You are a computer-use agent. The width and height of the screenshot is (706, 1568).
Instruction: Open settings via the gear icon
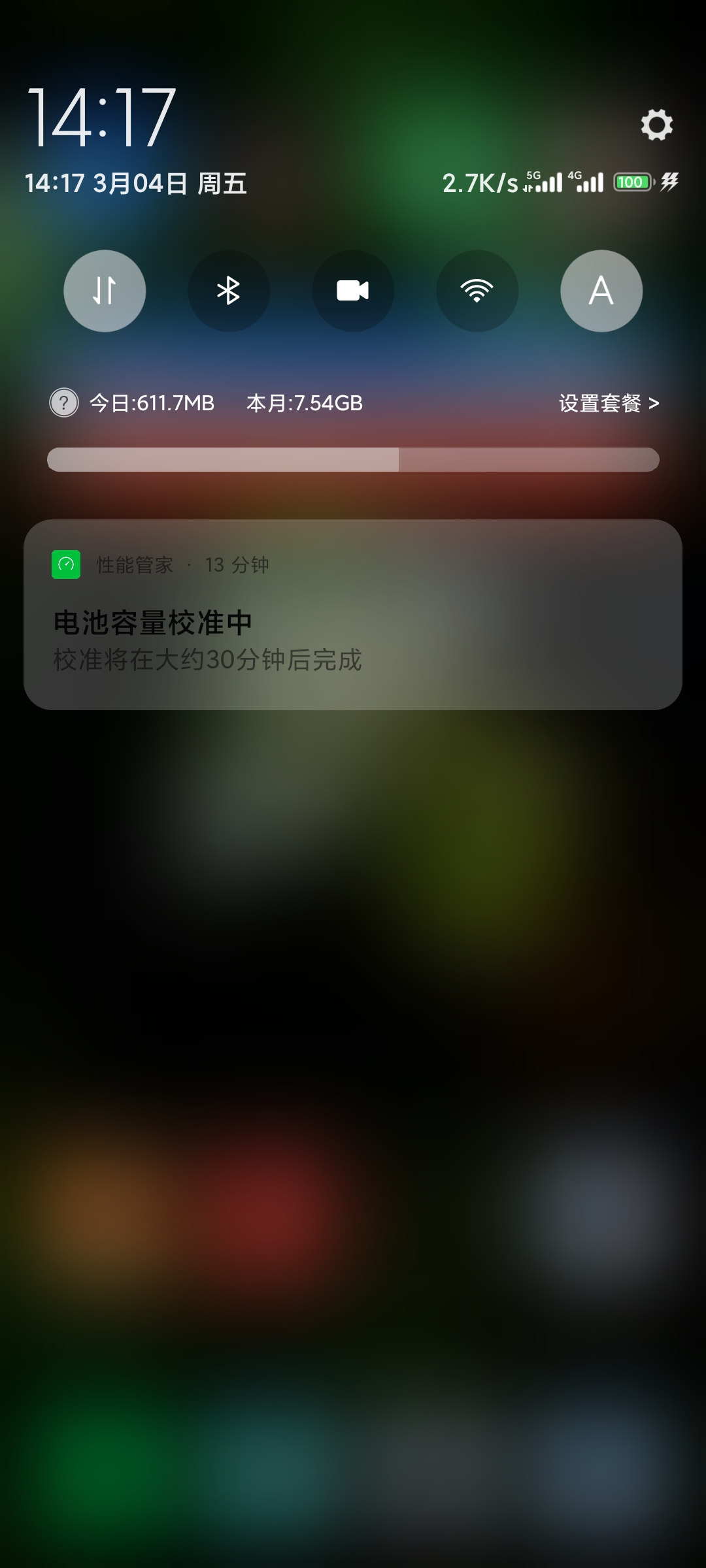656,124
